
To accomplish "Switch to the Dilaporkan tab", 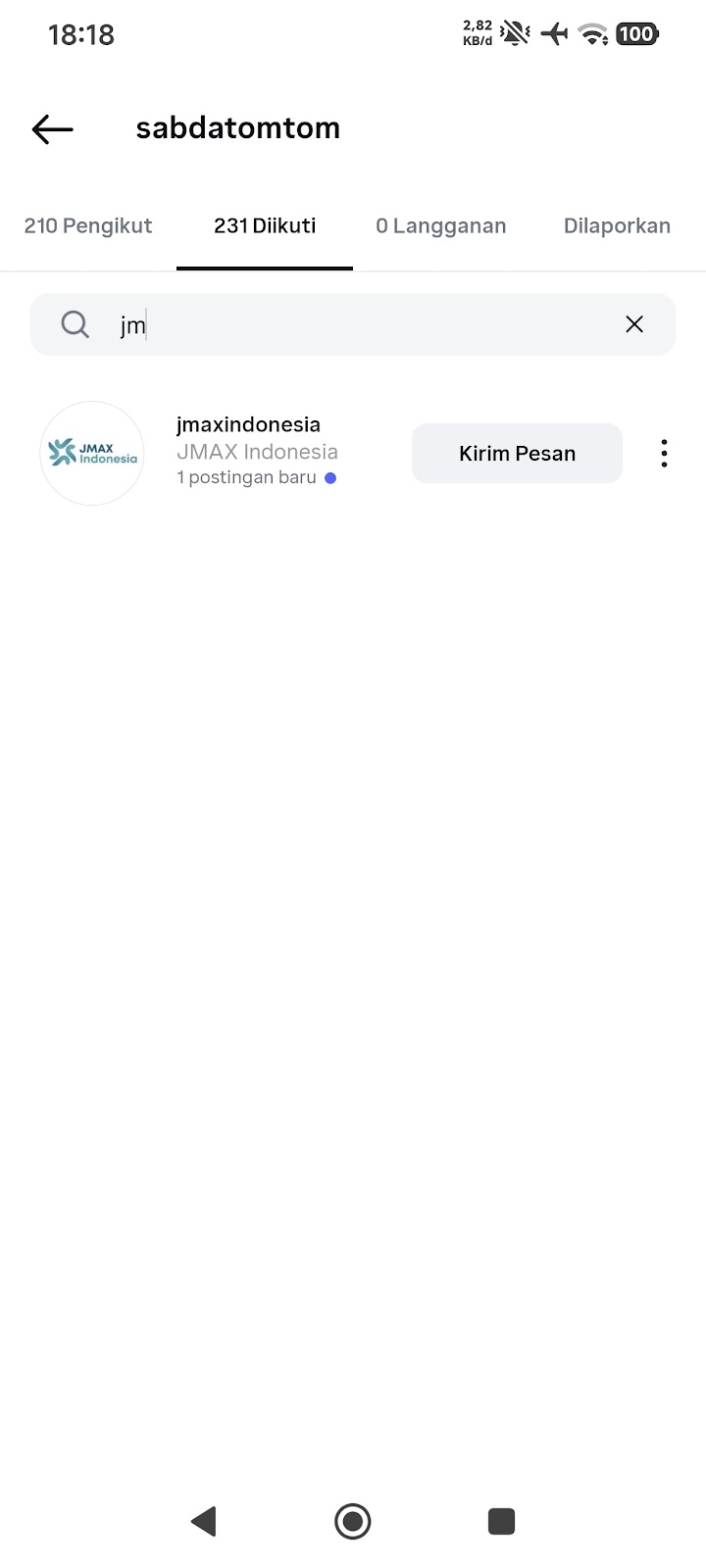I will [x=617, y=226].
